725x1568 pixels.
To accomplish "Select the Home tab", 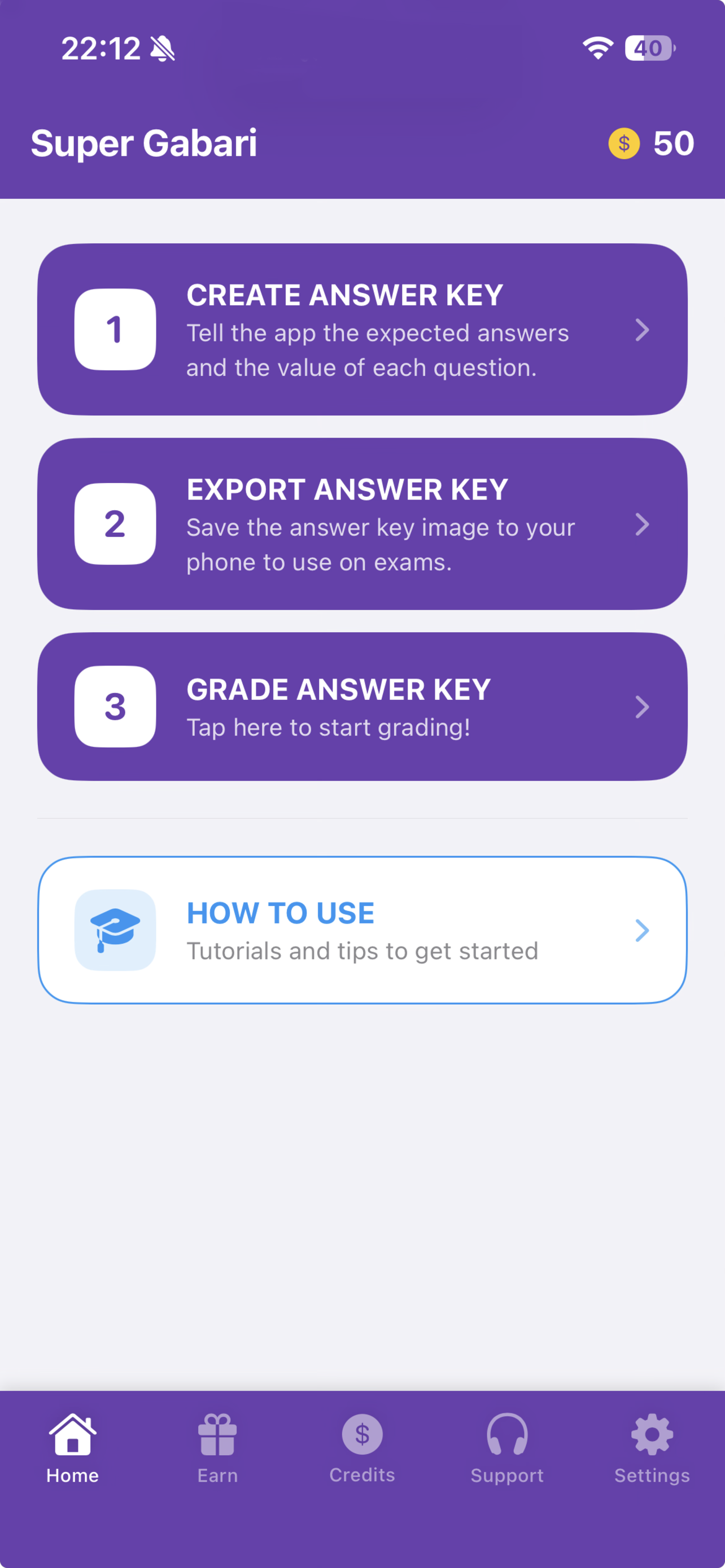I will click(72, 1449).
